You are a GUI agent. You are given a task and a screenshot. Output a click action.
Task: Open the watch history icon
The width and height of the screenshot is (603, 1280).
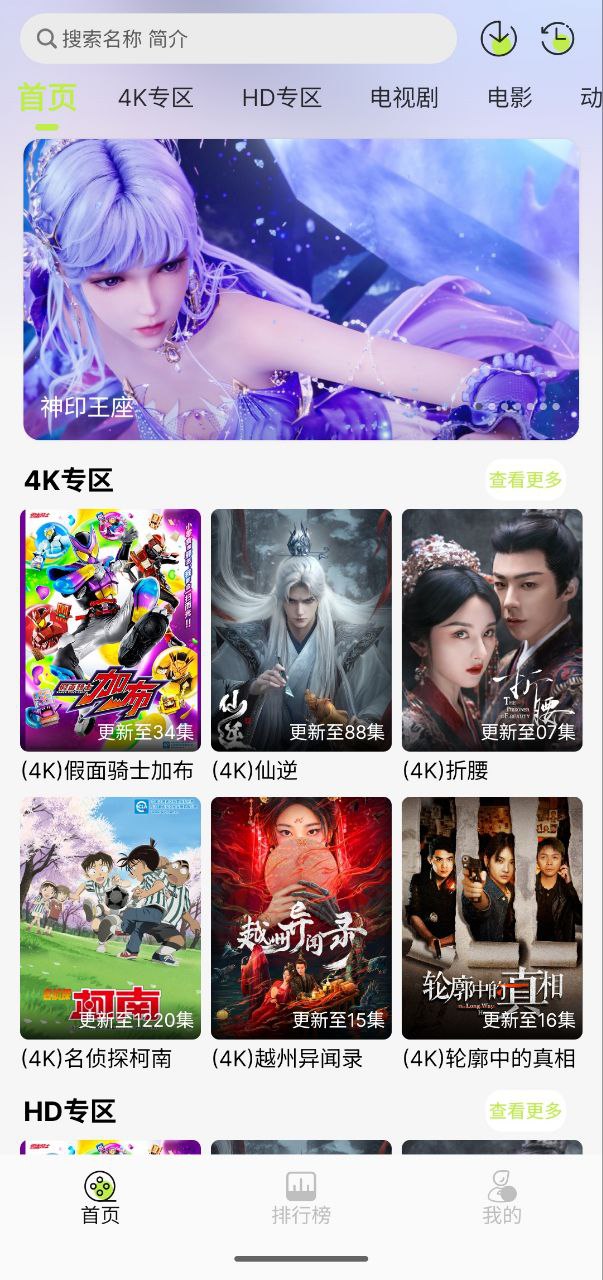click(557, 39)
